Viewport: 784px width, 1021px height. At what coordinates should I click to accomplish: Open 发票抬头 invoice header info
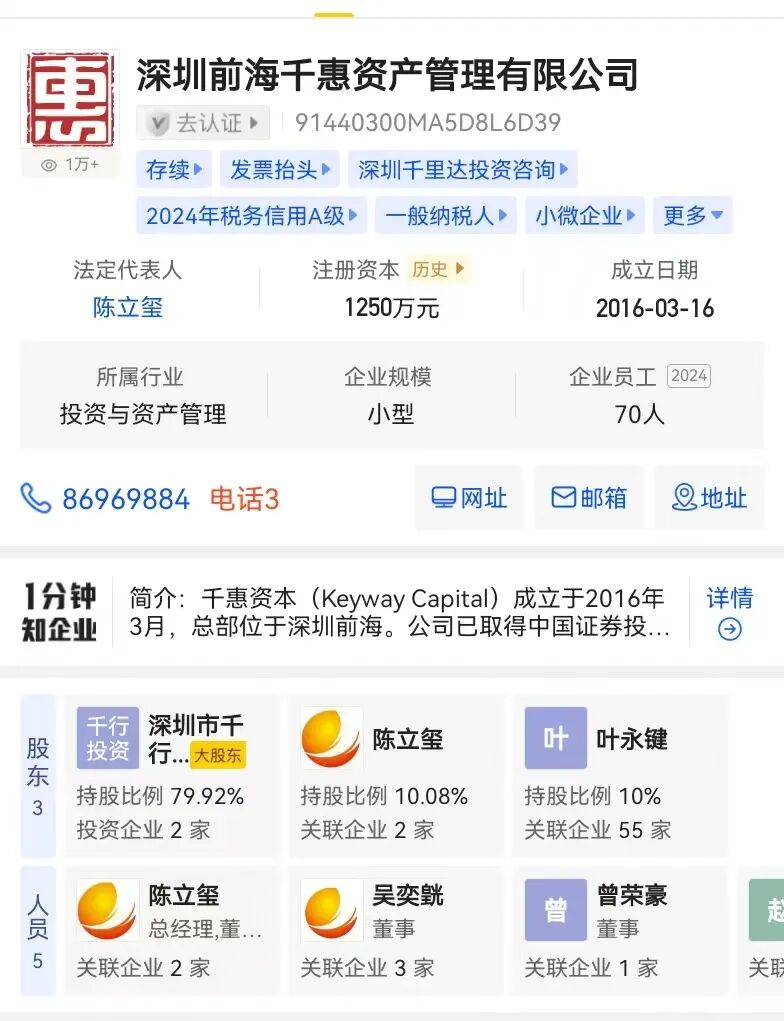280,170
